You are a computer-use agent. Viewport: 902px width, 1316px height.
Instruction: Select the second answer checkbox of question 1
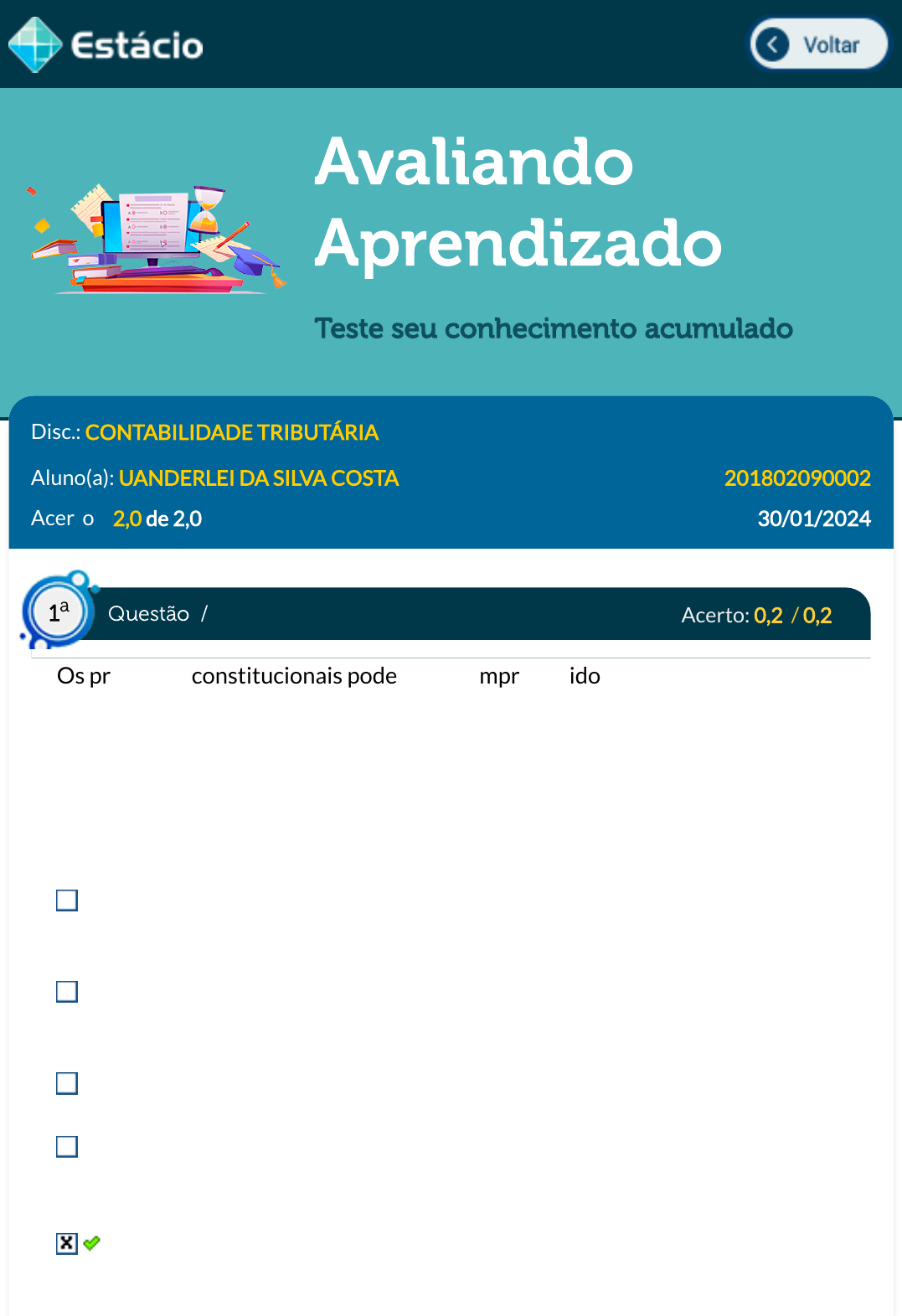click(67, 992)
